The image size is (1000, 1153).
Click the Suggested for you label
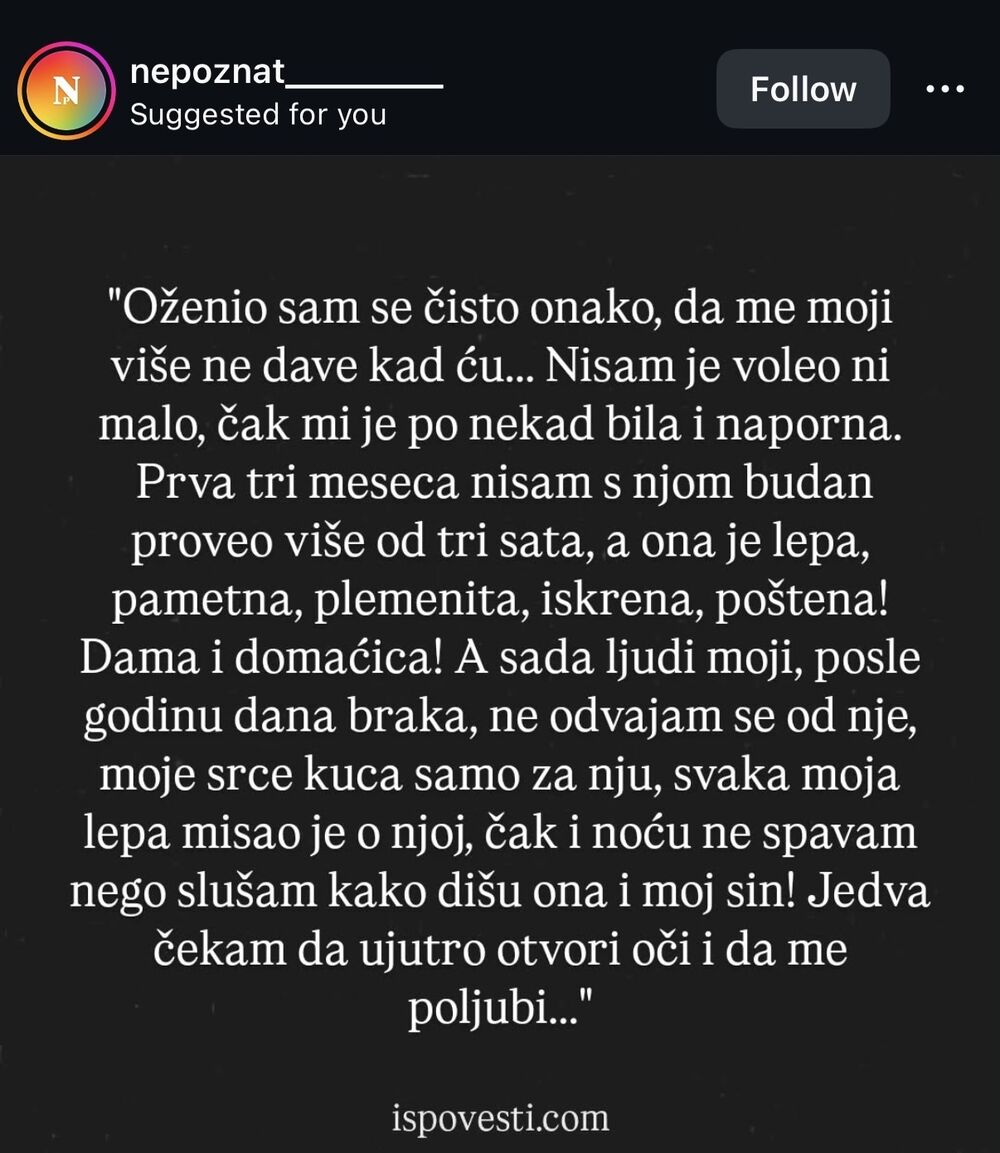coord(257,116)
